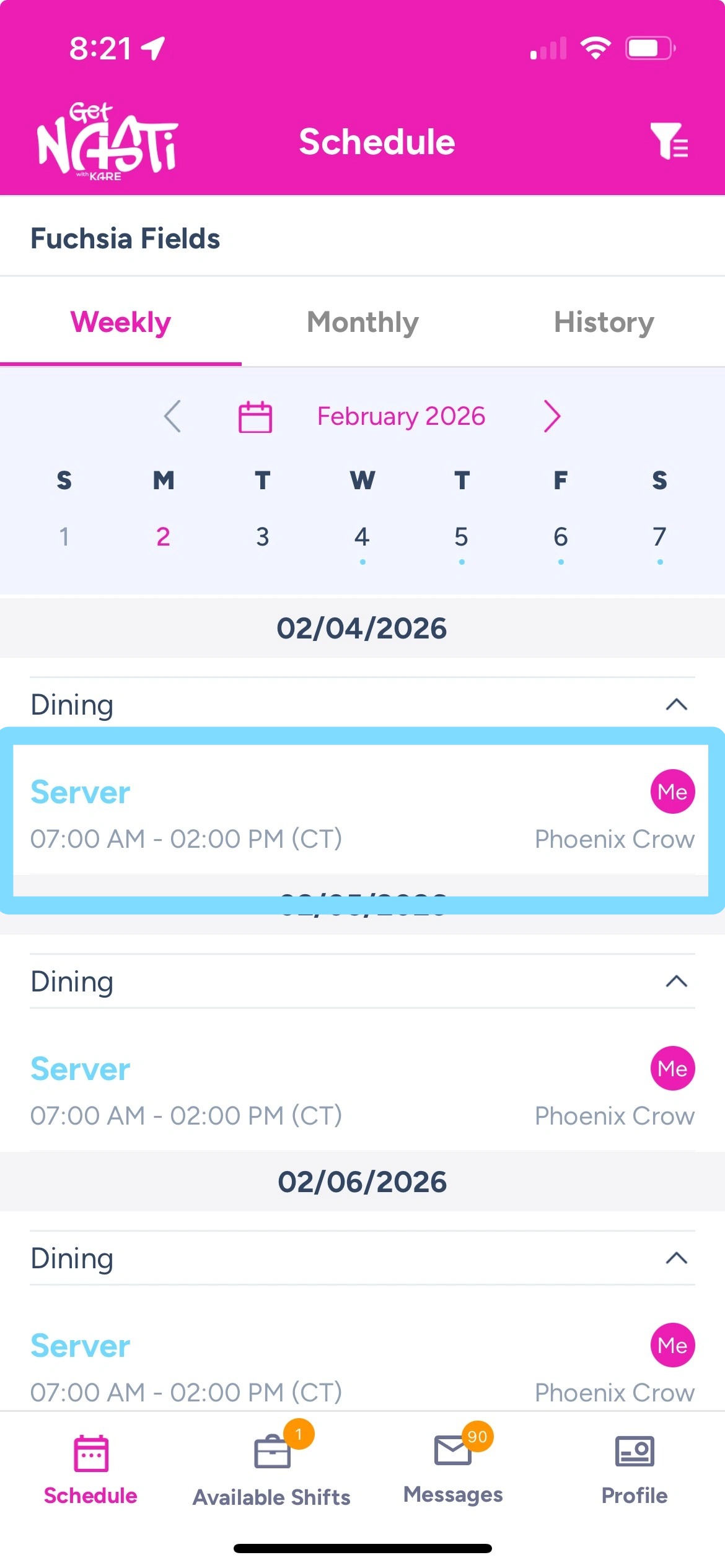Open the Messages tab
Image resolution: width=725 pixels, height=1568 pixels.
pos(453,1469)
